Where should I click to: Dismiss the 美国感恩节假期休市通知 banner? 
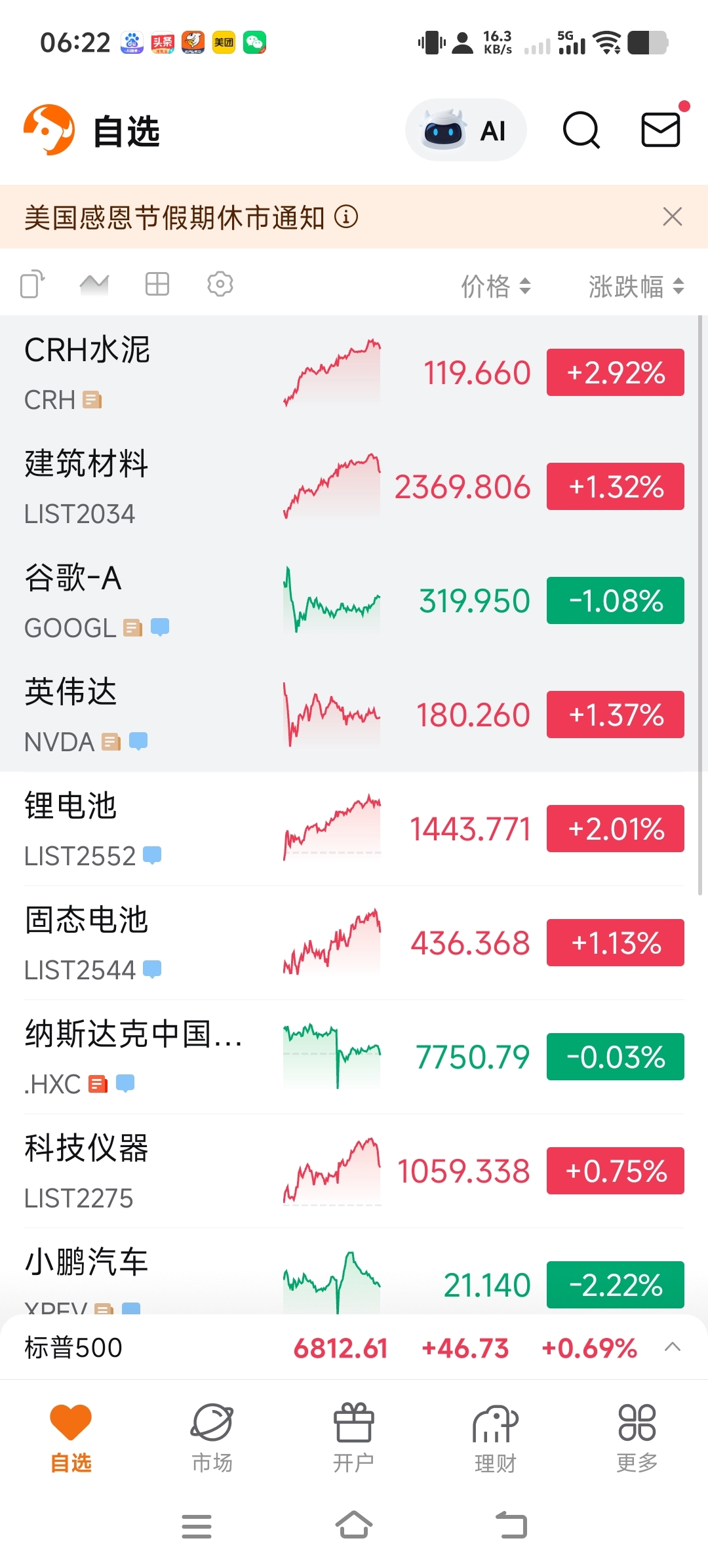tap(673, 216)
